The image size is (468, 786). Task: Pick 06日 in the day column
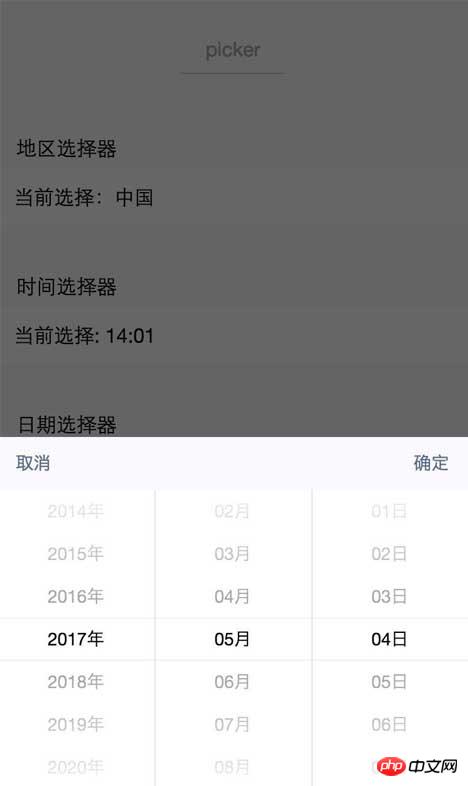click(389, 724)
